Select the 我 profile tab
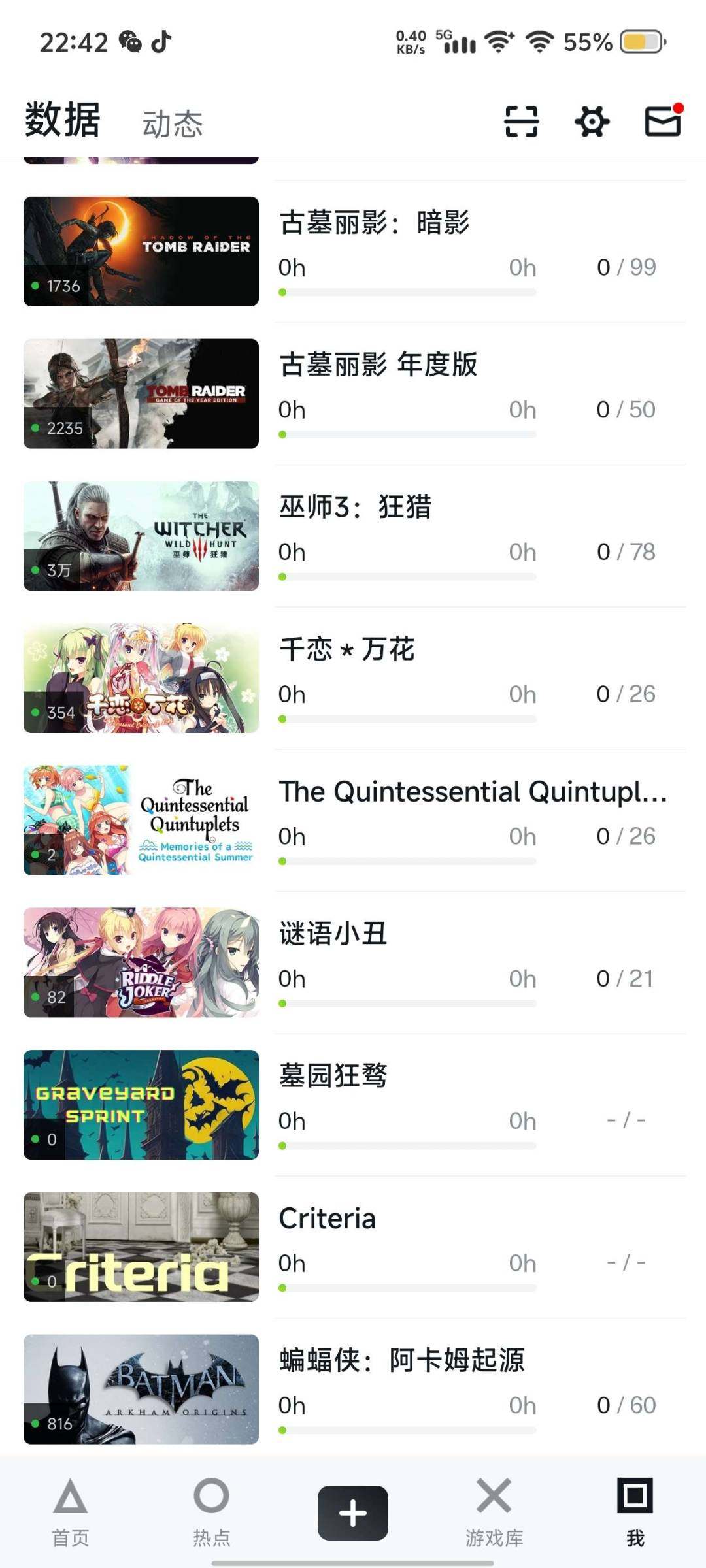 pos(635,1512)
